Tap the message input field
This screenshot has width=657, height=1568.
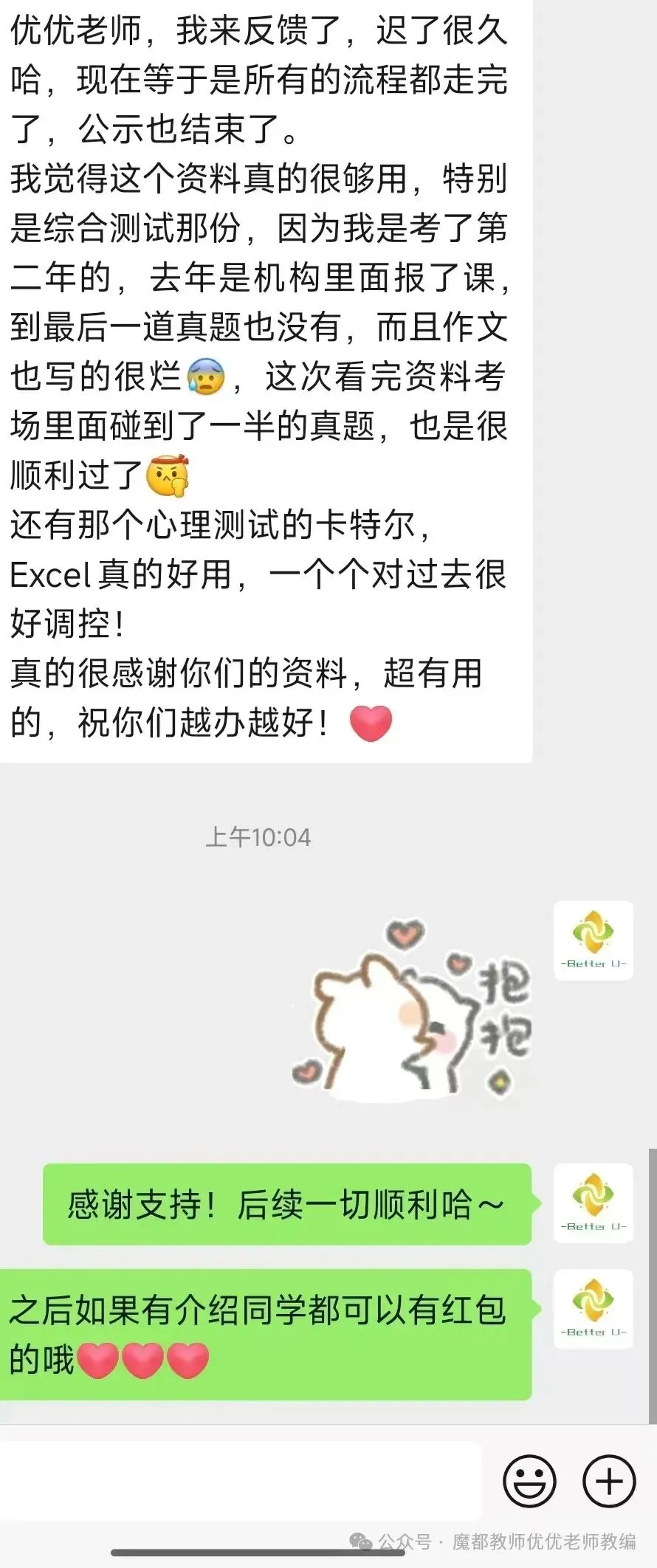point(241,1480)
